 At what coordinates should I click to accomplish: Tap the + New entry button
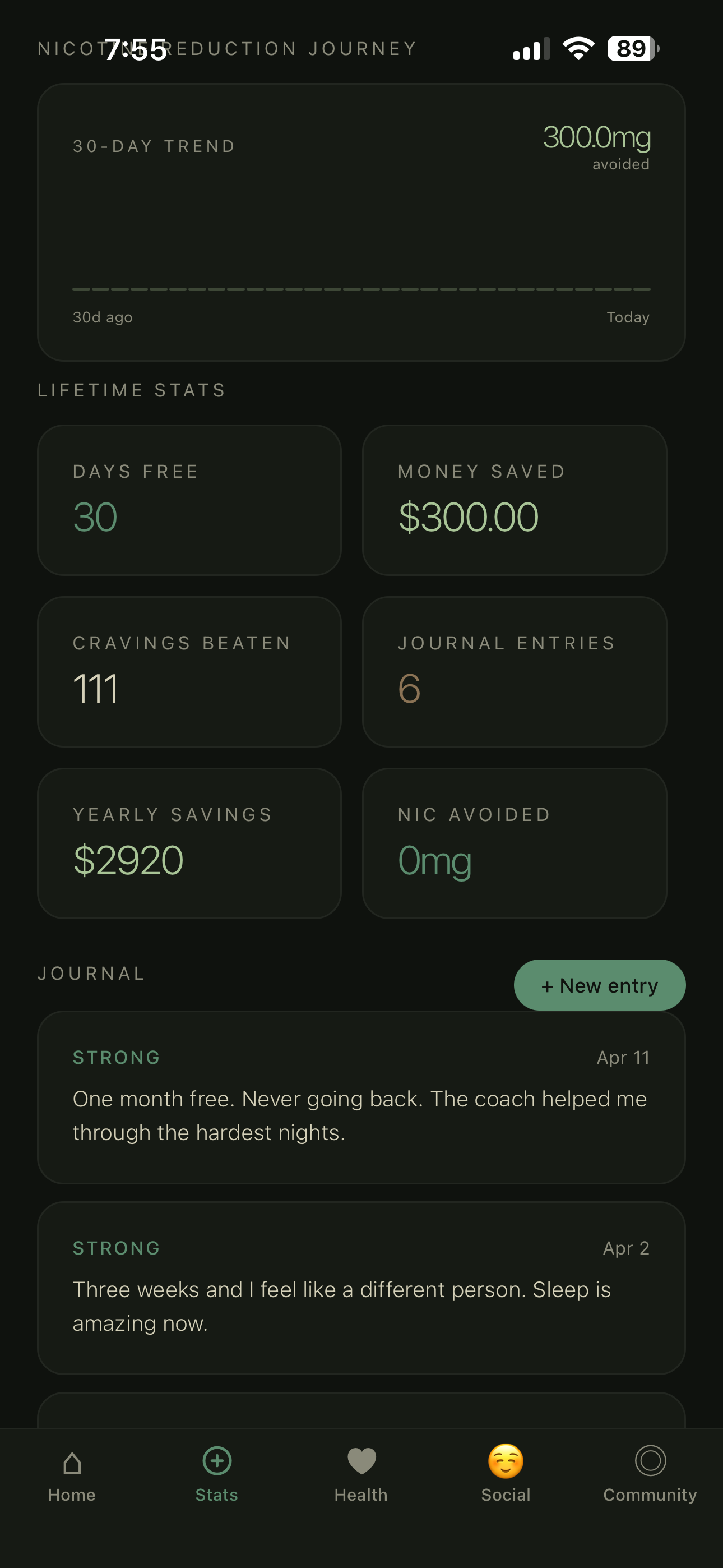tap(600, 984)
